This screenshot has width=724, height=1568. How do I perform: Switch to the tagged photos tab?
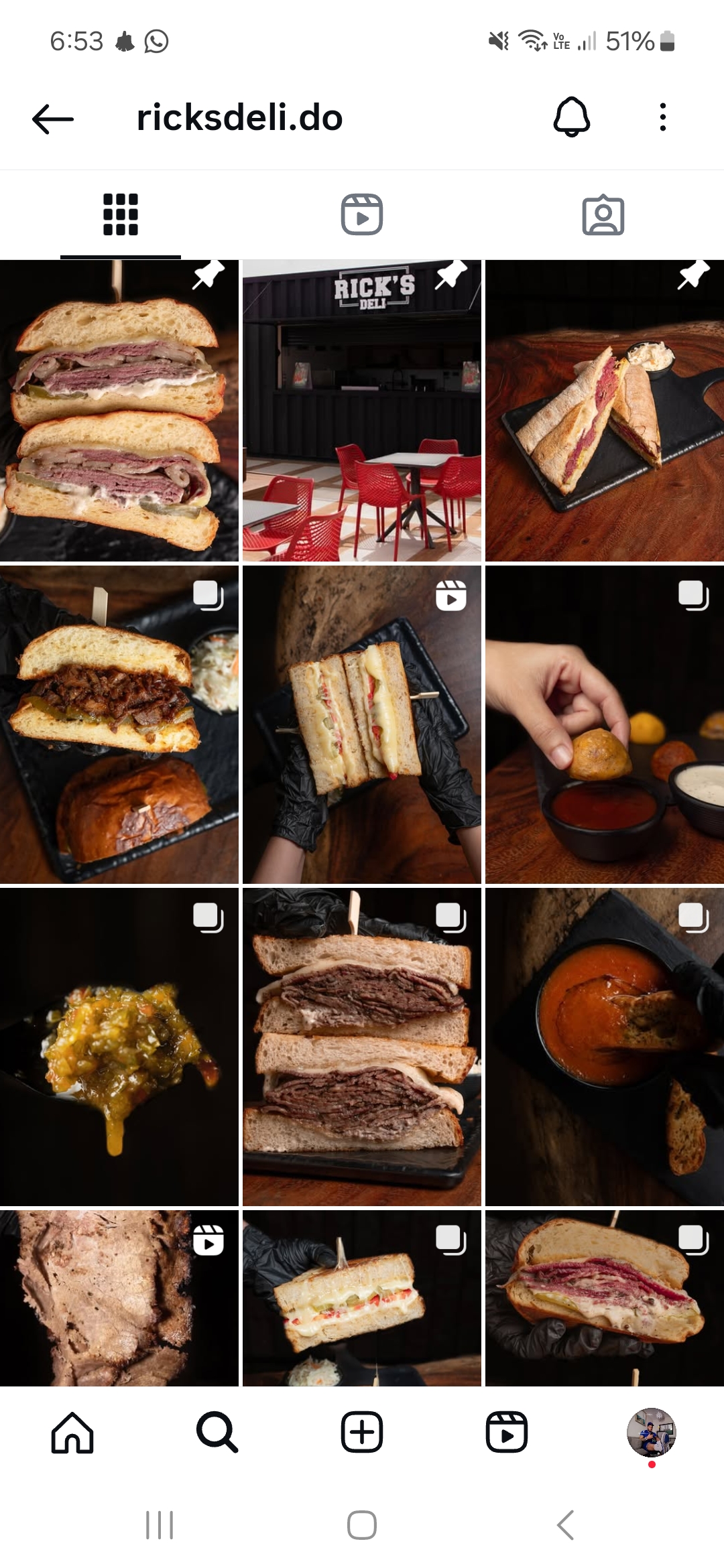coord(603,215)
